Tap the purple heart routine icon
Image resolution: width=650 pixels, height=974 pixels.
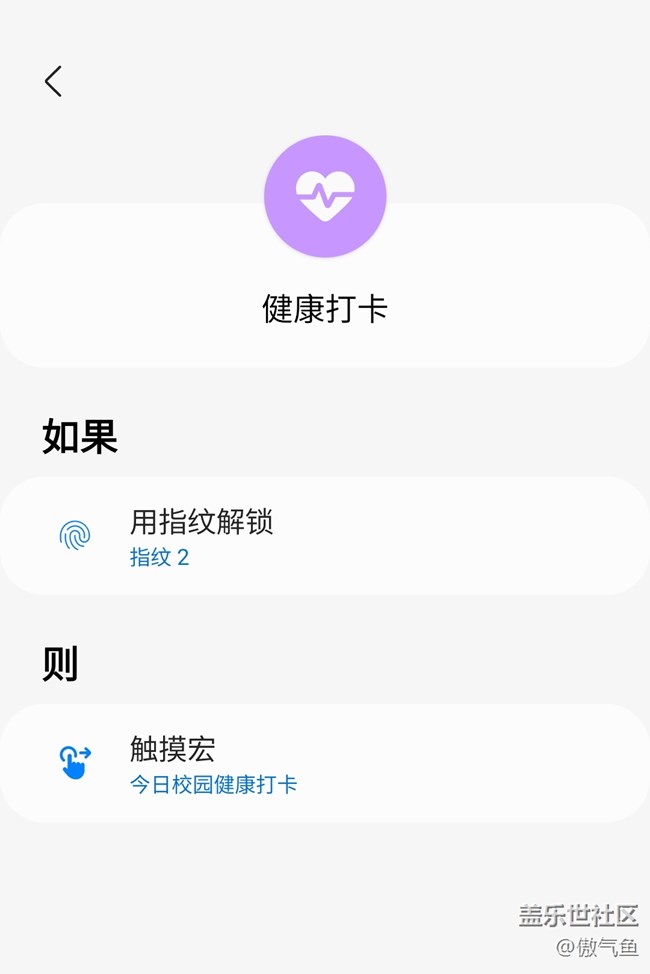pyautogui.click(x=325, y=196)
